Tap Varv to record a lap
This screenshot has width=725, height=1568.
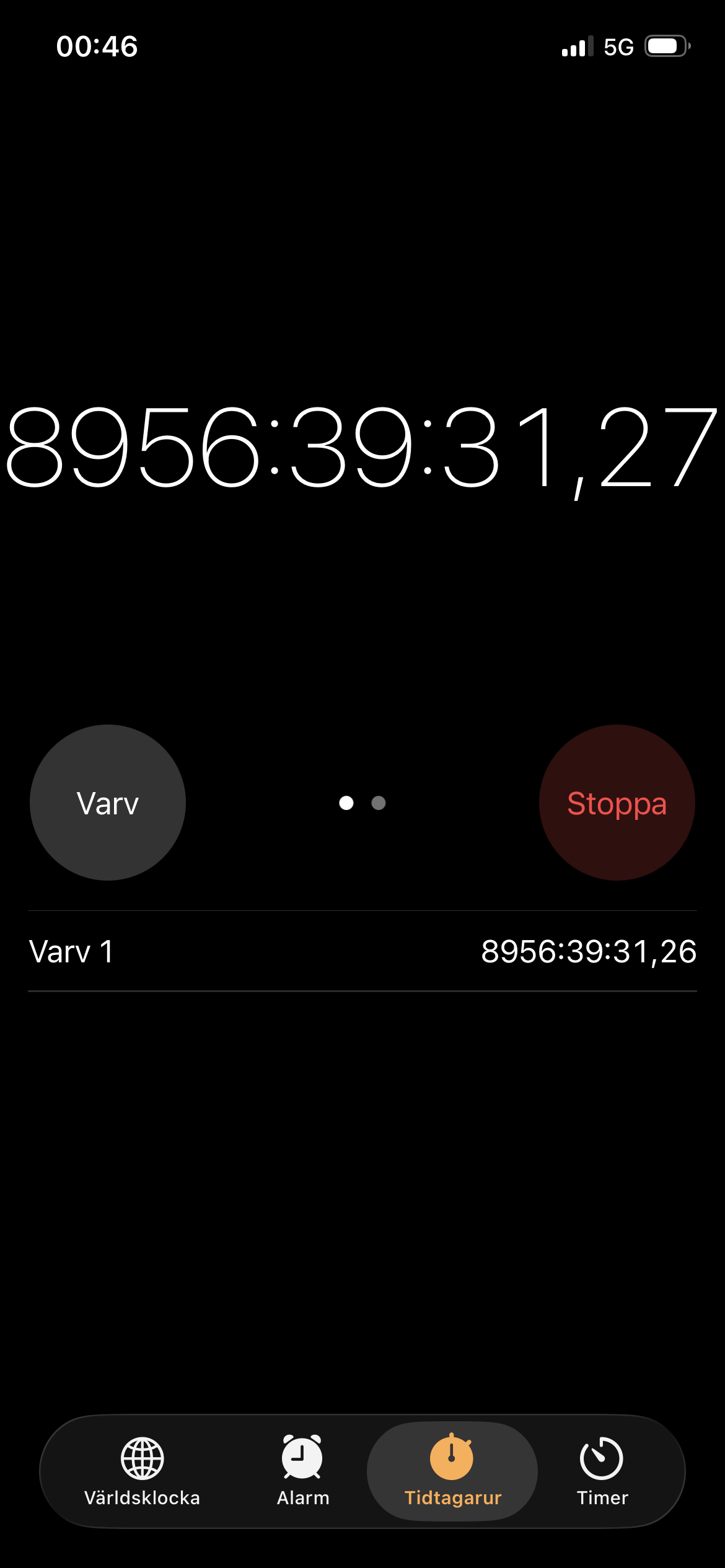coord(108,803)
